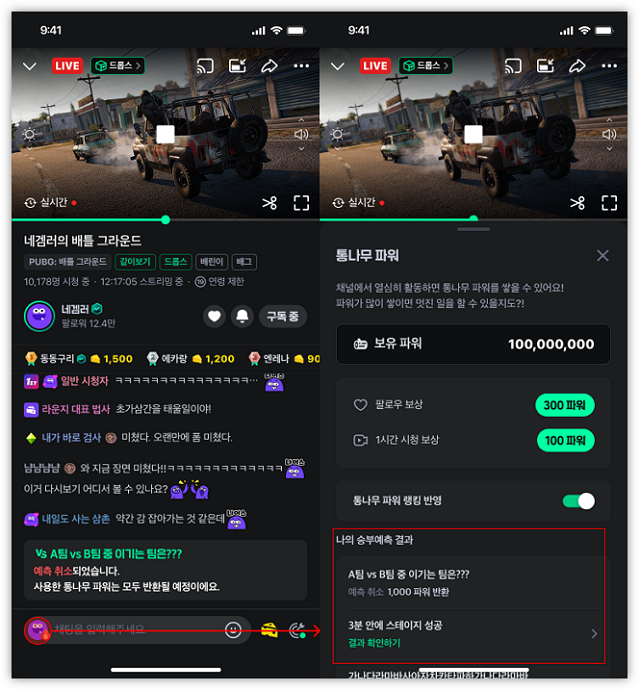Viewport: 640px width, 691px height.
Task: Focus the chat message input field
Action: [x=130, y=630]
